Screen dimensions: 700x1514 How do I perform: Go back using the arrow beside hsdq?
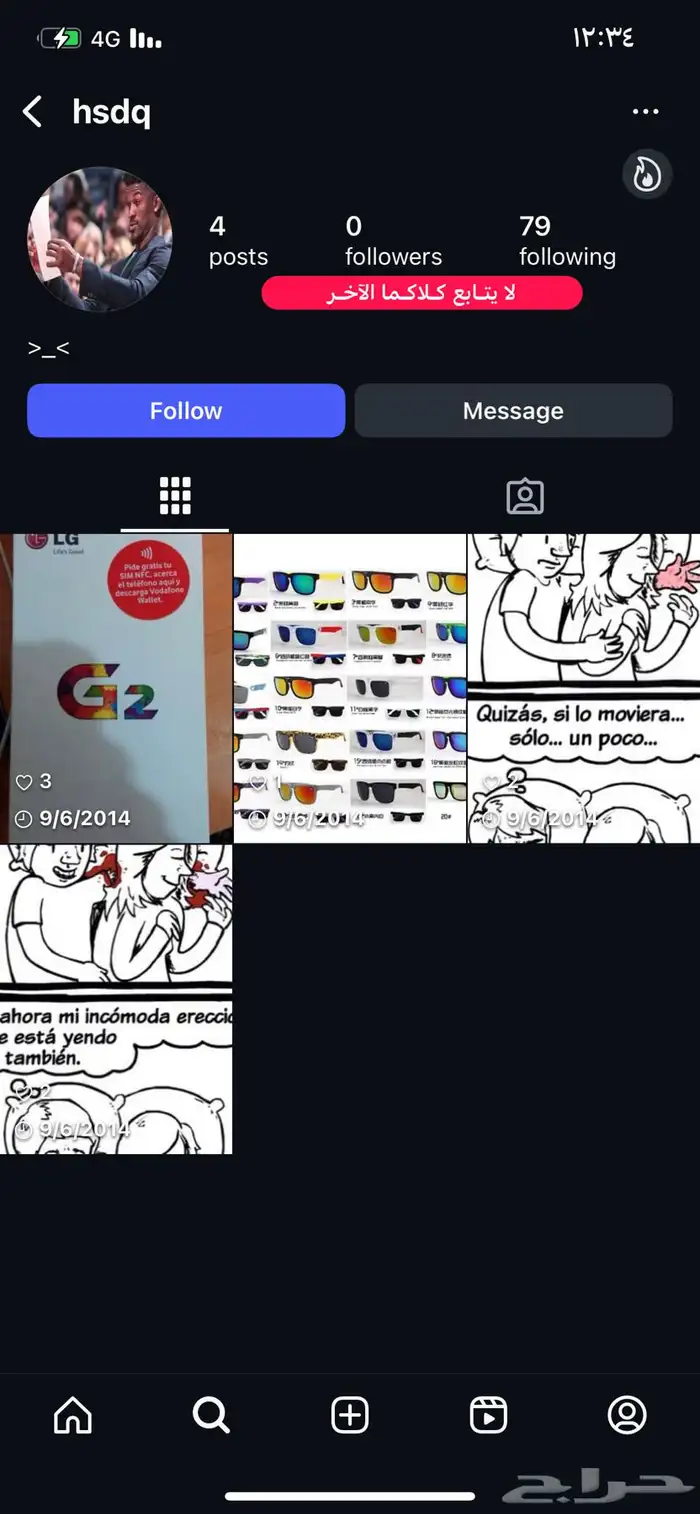pyautogui.click(x=33, y=112)
